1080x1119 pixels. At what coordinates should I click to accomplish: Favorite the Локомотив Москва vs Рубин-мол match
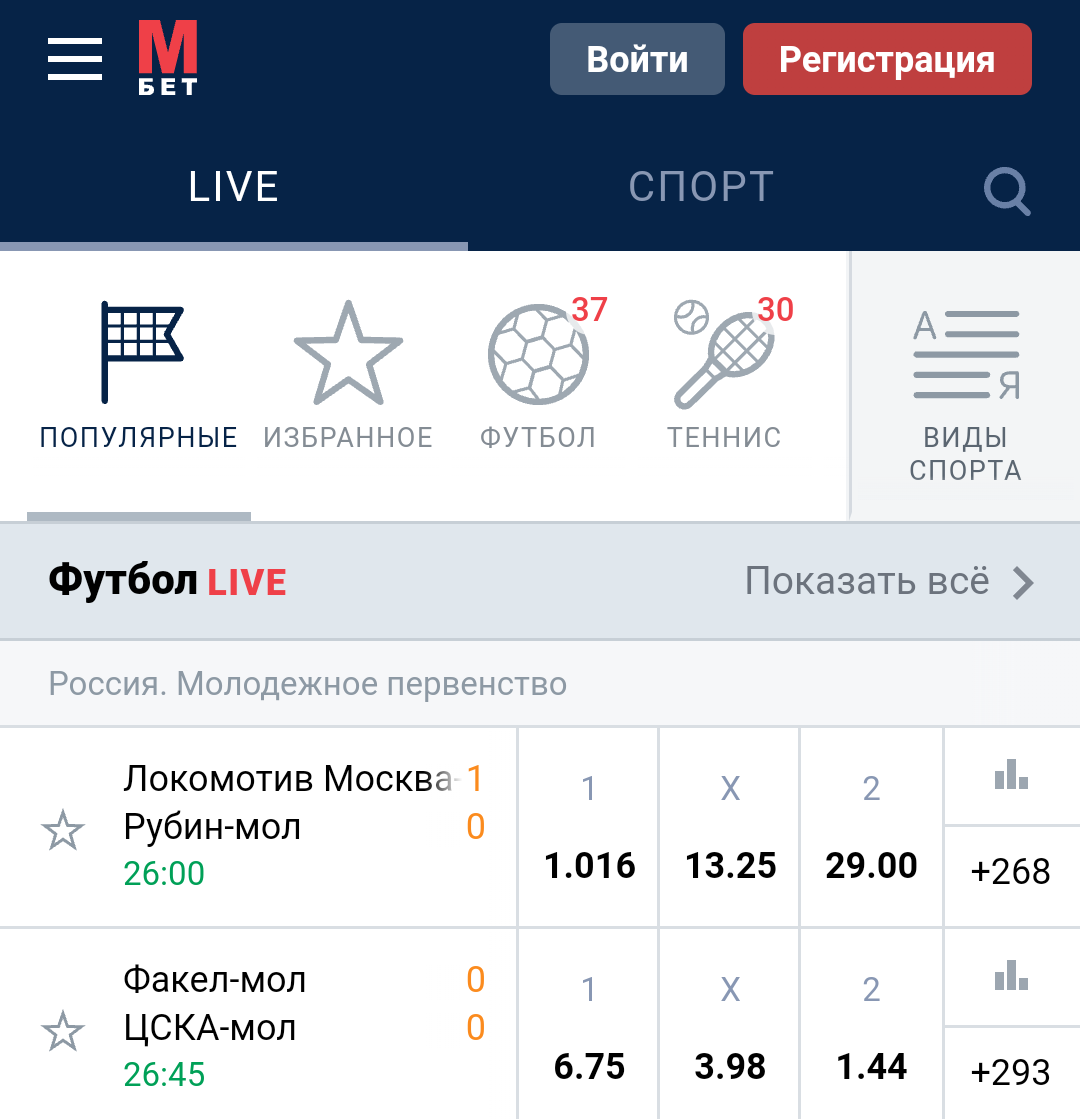[x=63, y=830]
